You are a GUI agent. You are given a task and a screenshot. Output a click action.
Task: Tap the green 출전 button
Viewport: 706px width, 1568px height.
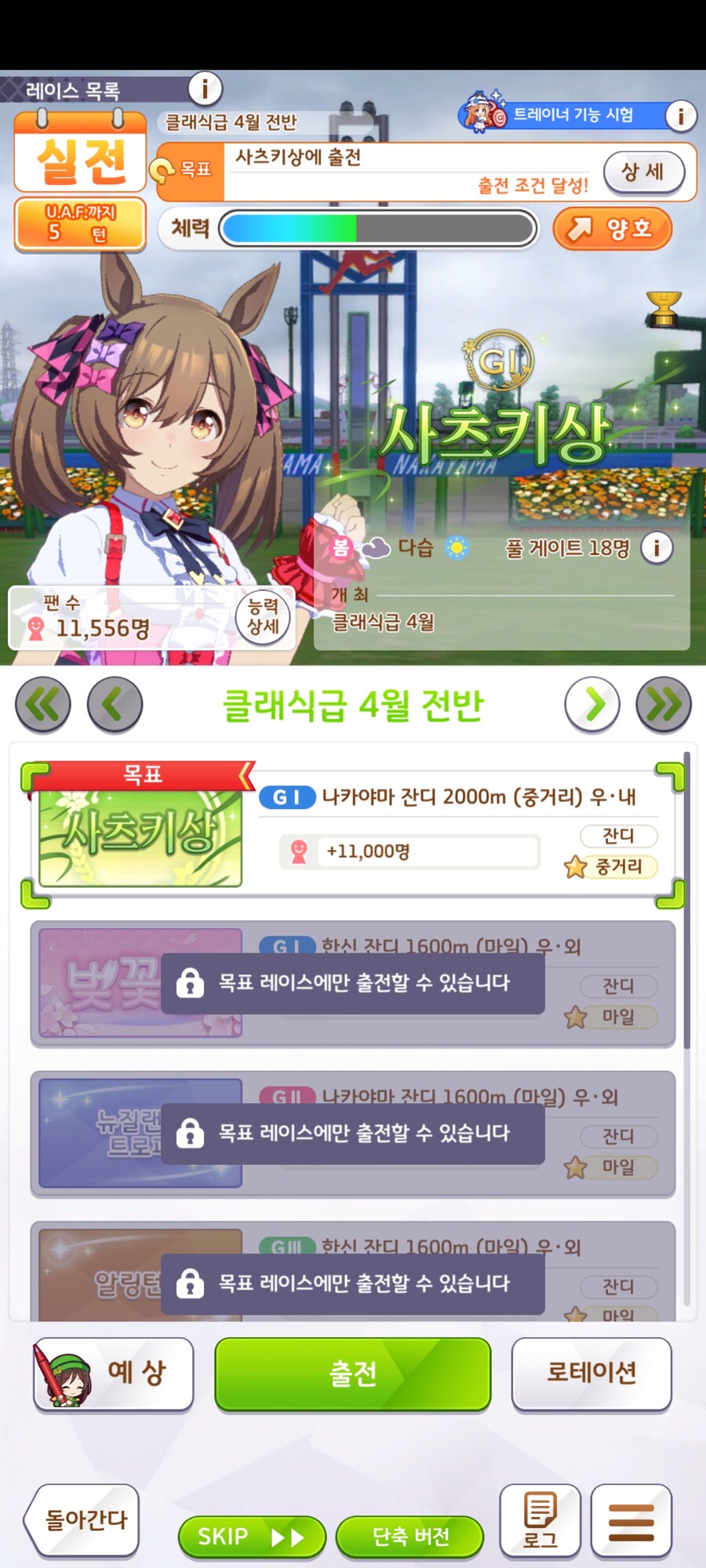353,1374
